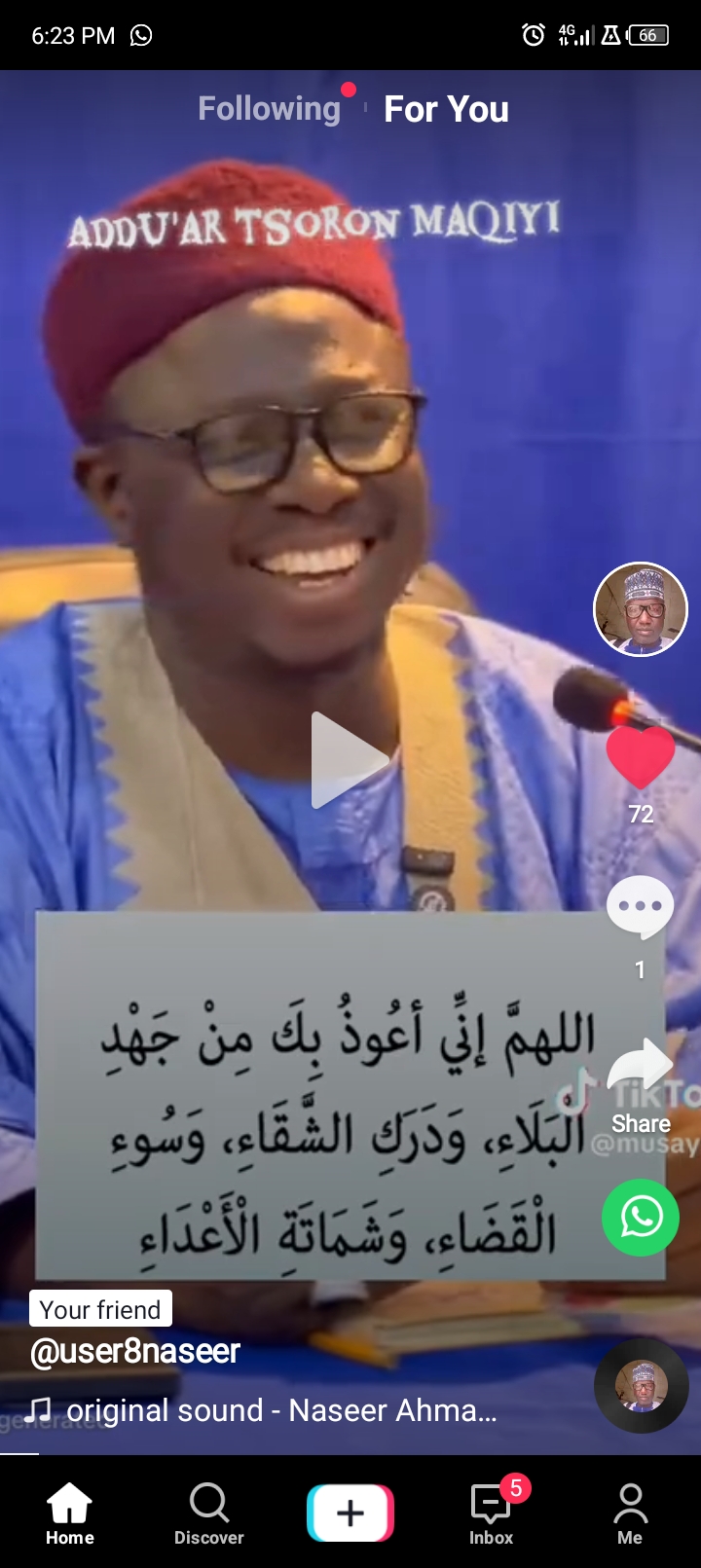Screen dimensions: 701x1568
Task: Go to the Home tab
Action: pos(70,1513)
